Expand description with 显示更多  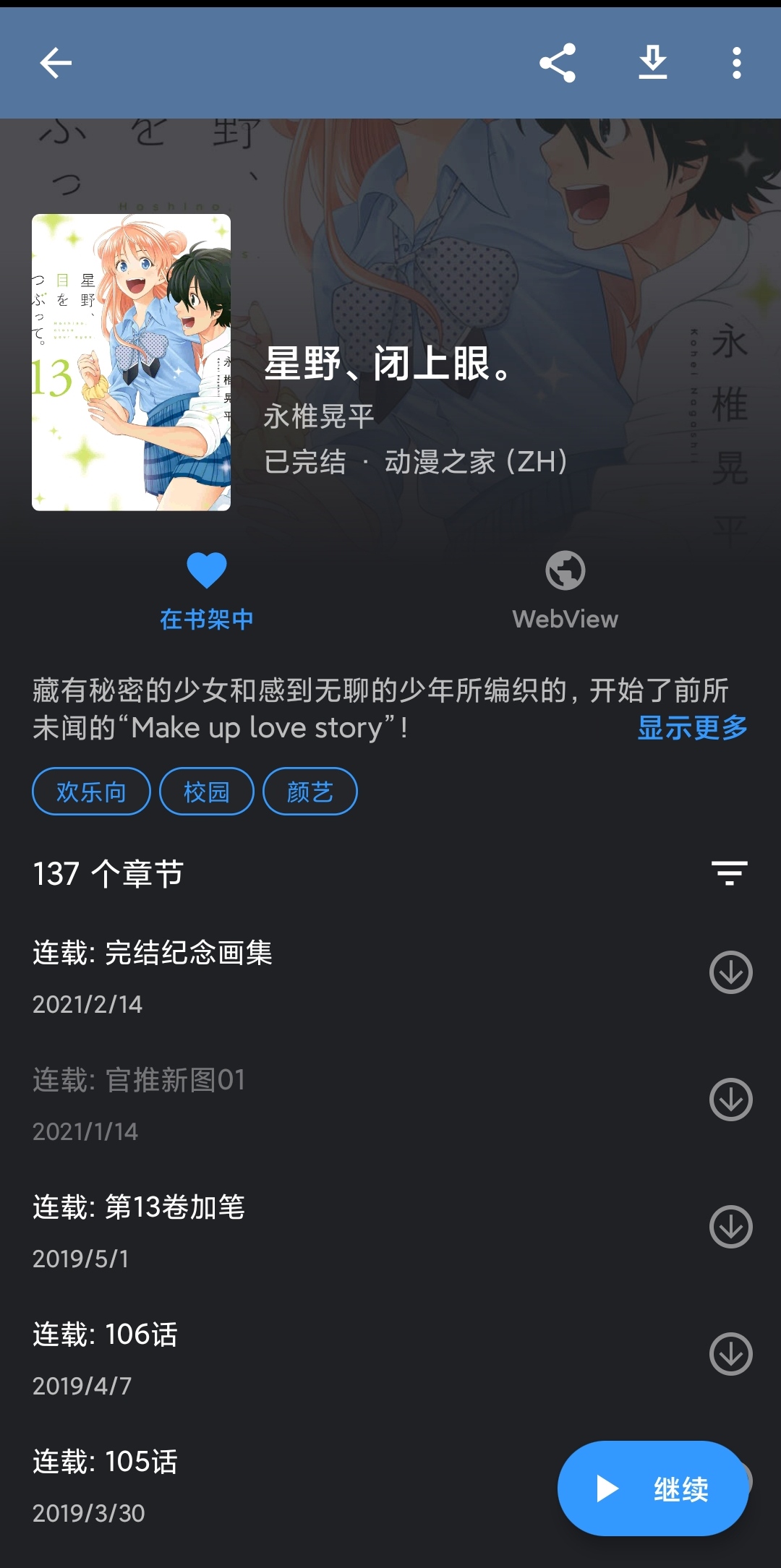click(692, 727)
